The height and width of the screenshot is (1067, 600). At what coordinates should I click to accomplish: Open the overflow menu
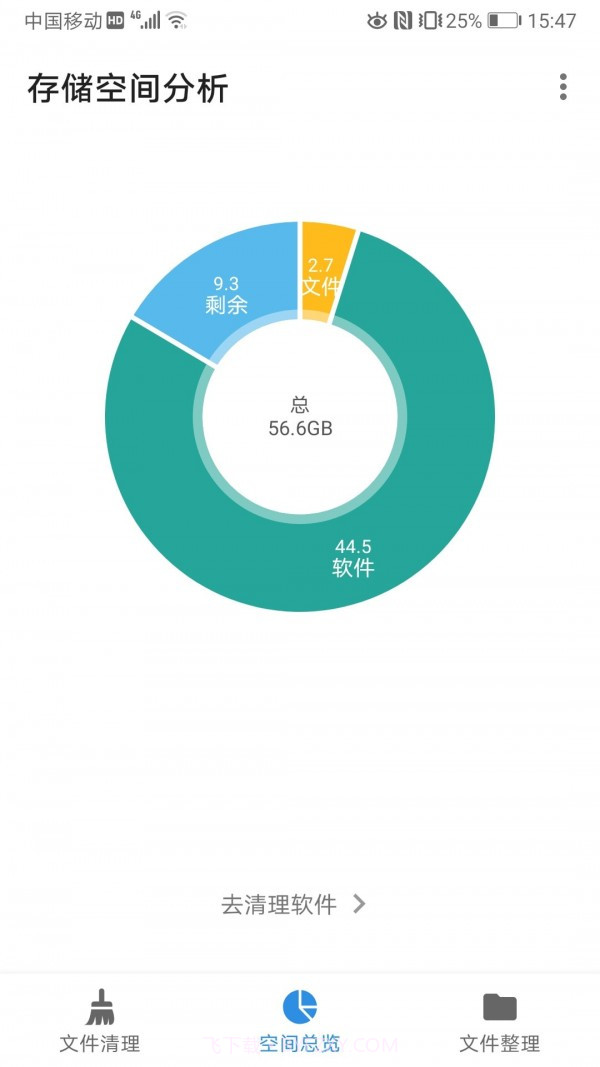(563, 87)
